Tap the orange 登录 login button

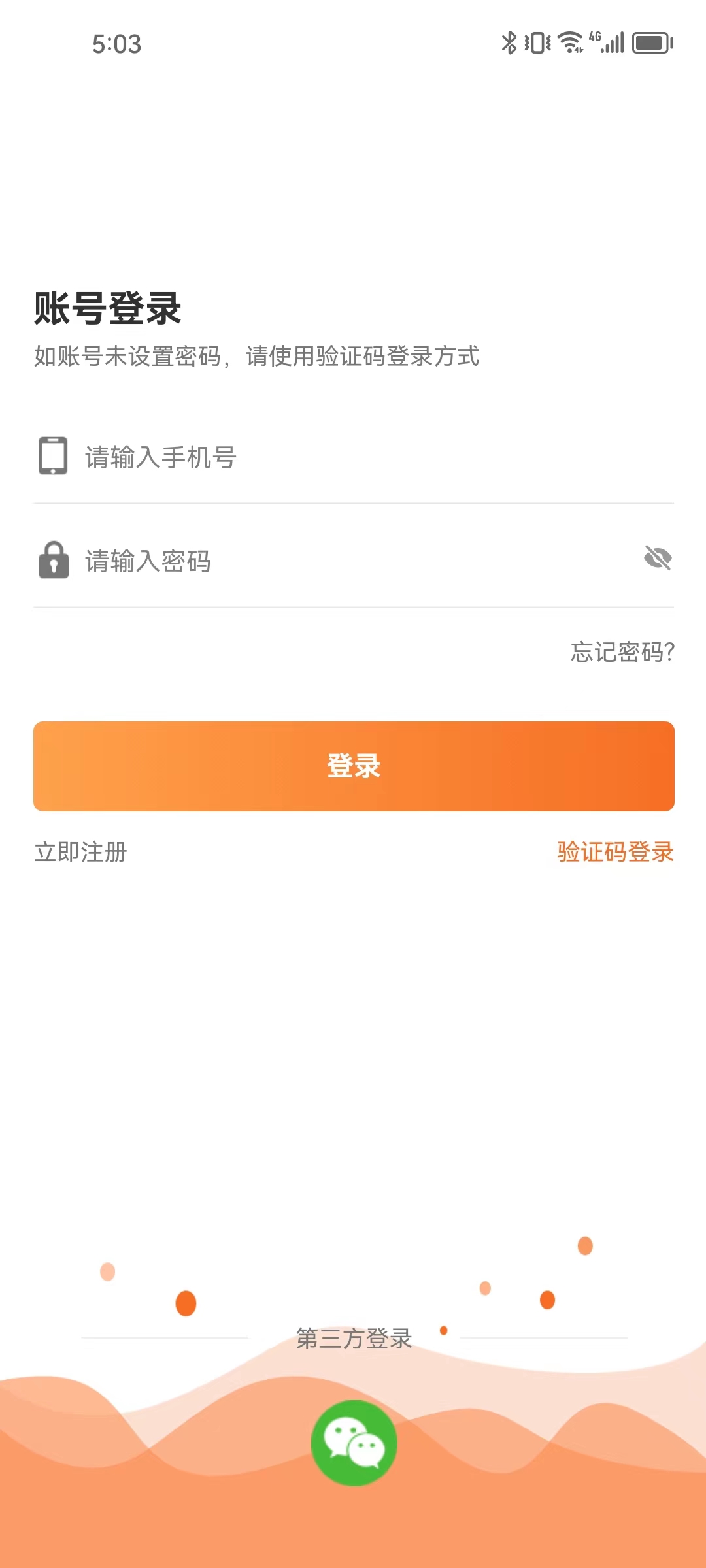pyautogui.click(x=354, y=766)
